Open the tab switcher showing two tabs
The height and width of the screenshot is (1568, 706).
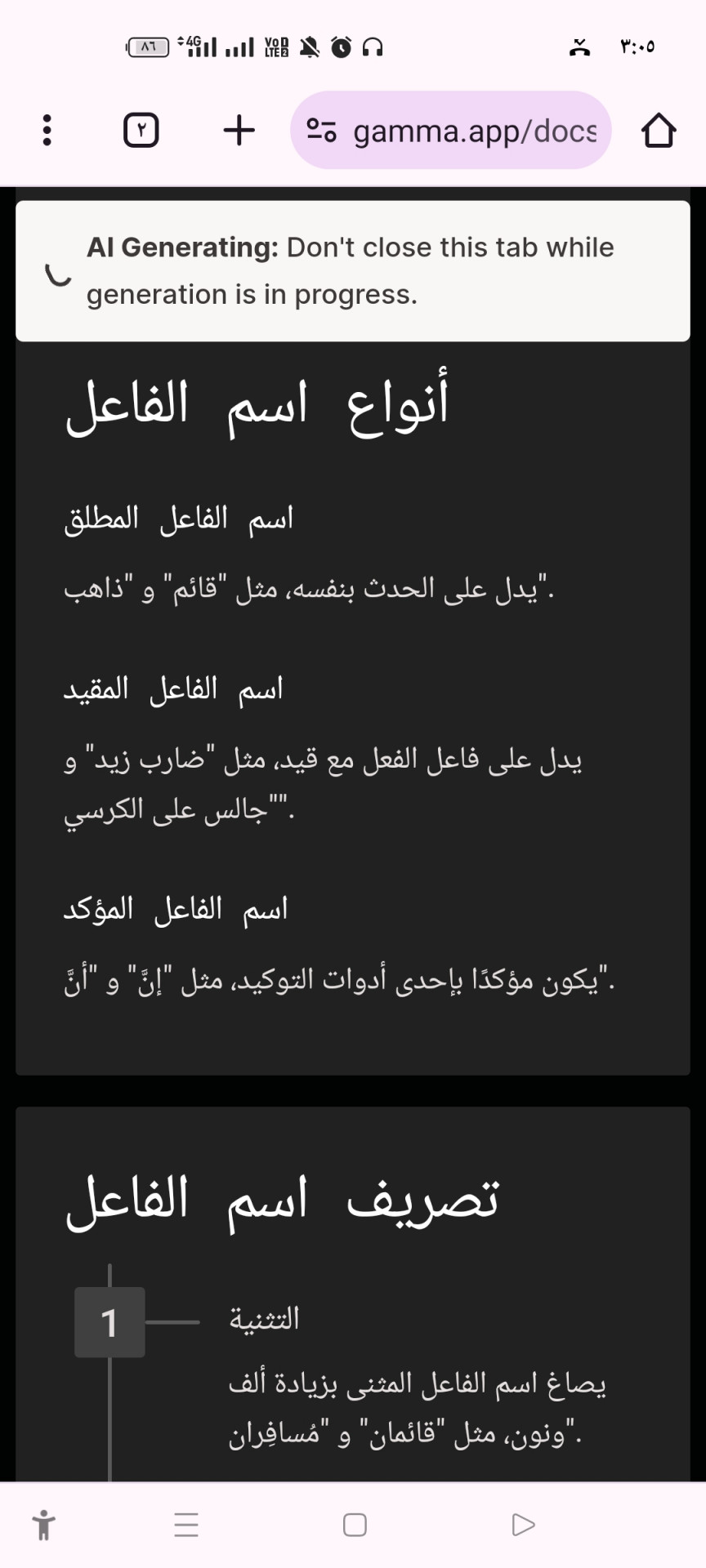pos(141,130)
